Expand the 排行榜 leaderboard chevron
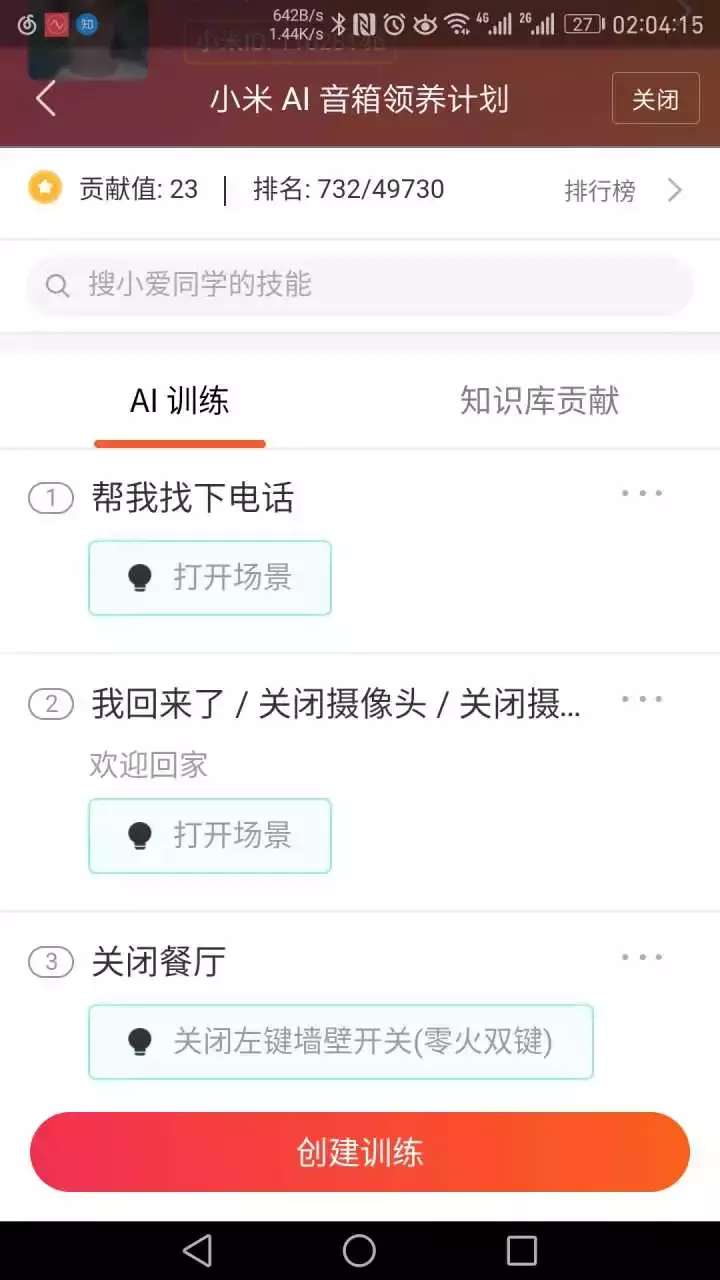Viewport: 720px width, 1280px height. [676, 190]
